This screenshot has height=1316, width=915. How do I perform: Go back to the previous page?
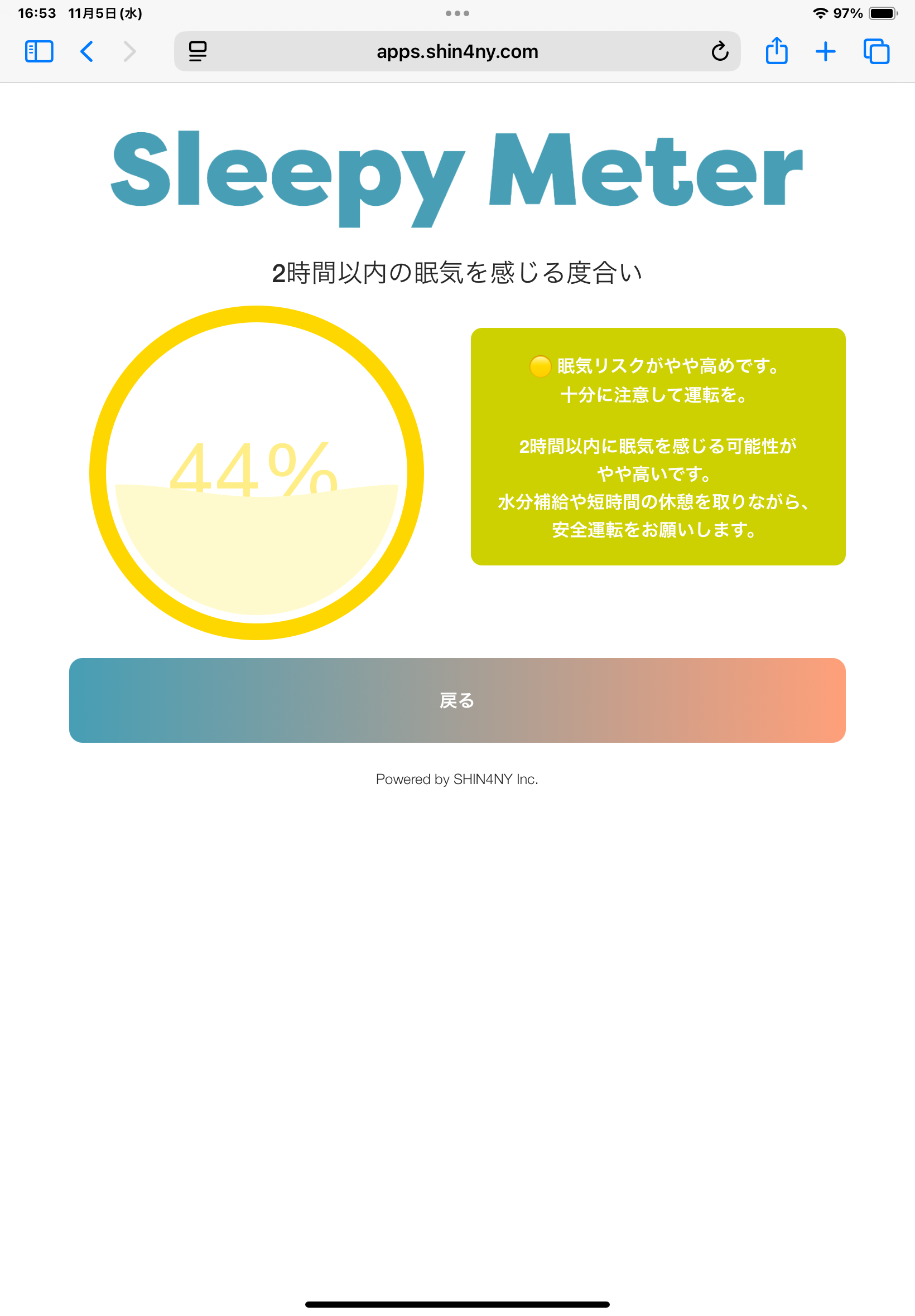click(86, 51)
